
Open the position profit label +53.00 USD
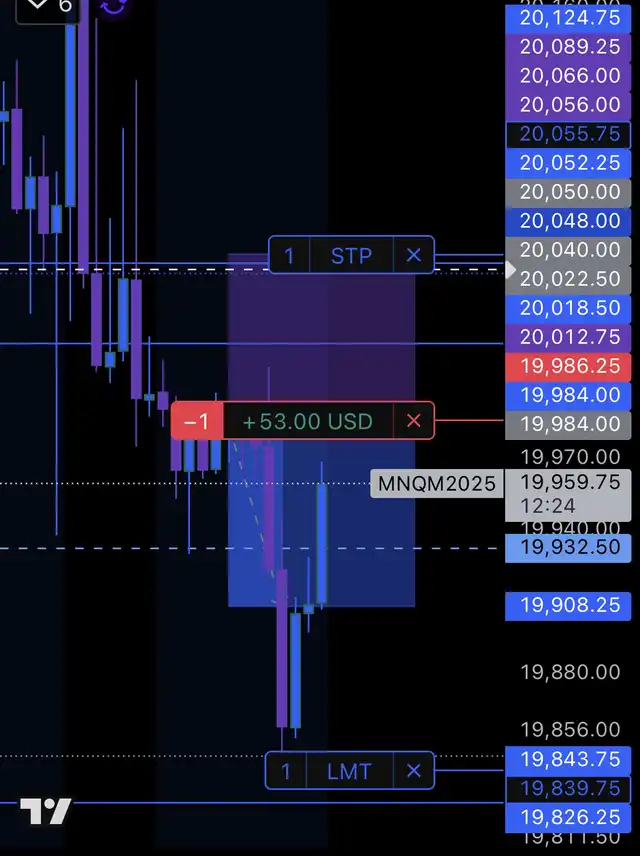pos(307,421)
